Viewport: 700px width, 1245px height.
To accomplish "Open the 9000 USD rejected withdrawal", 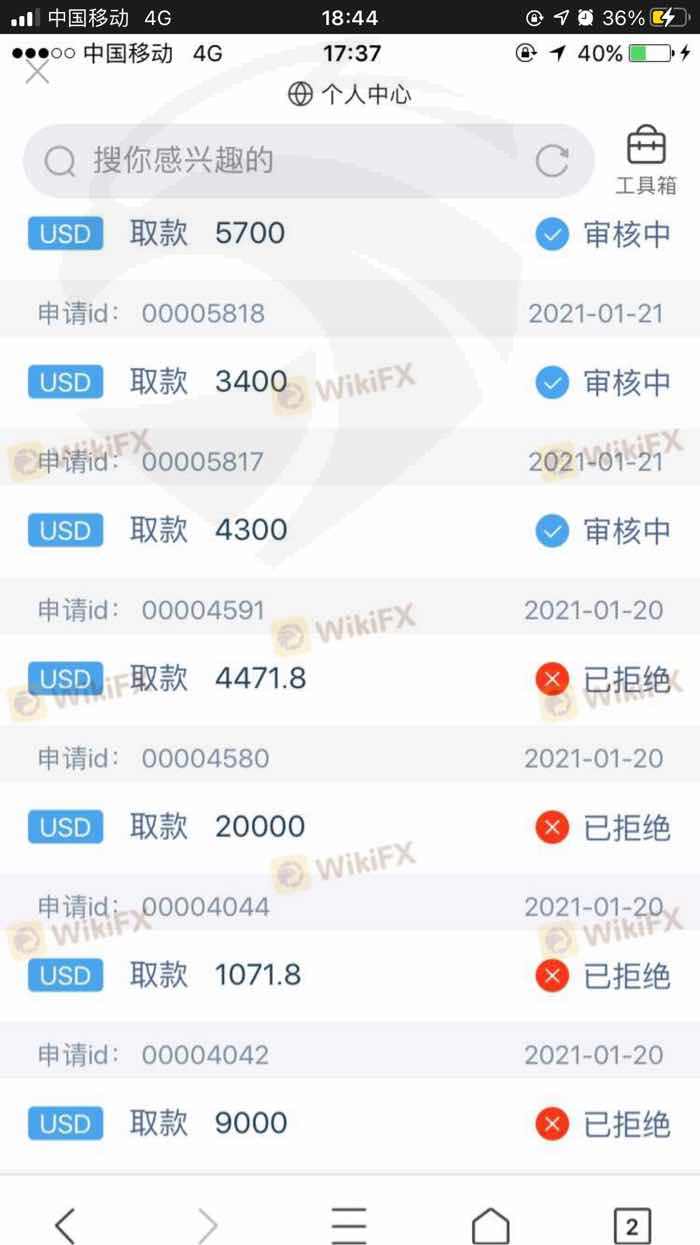I will point(350,1123).
